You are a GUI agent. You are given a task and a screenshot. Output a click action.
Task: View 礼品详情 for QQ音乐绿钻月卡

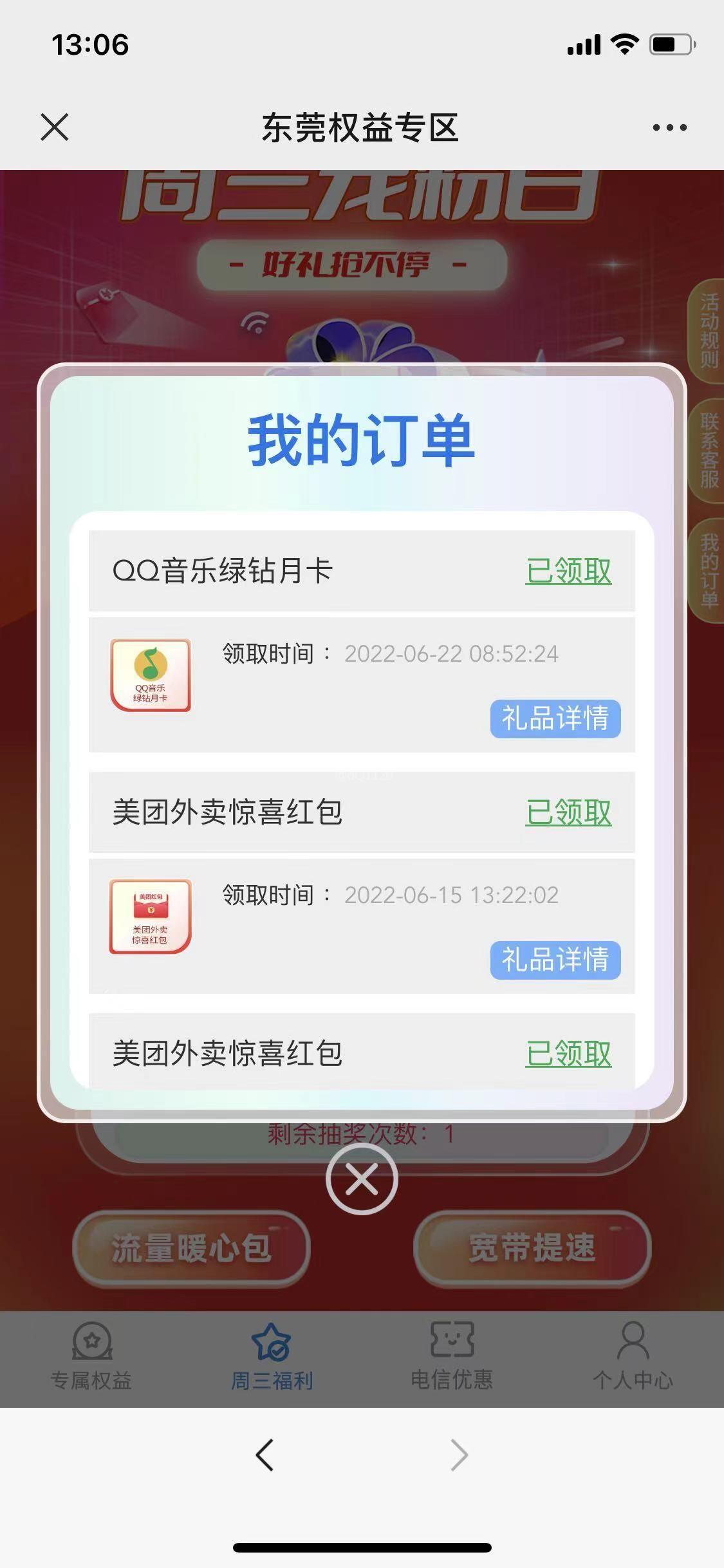555,718
